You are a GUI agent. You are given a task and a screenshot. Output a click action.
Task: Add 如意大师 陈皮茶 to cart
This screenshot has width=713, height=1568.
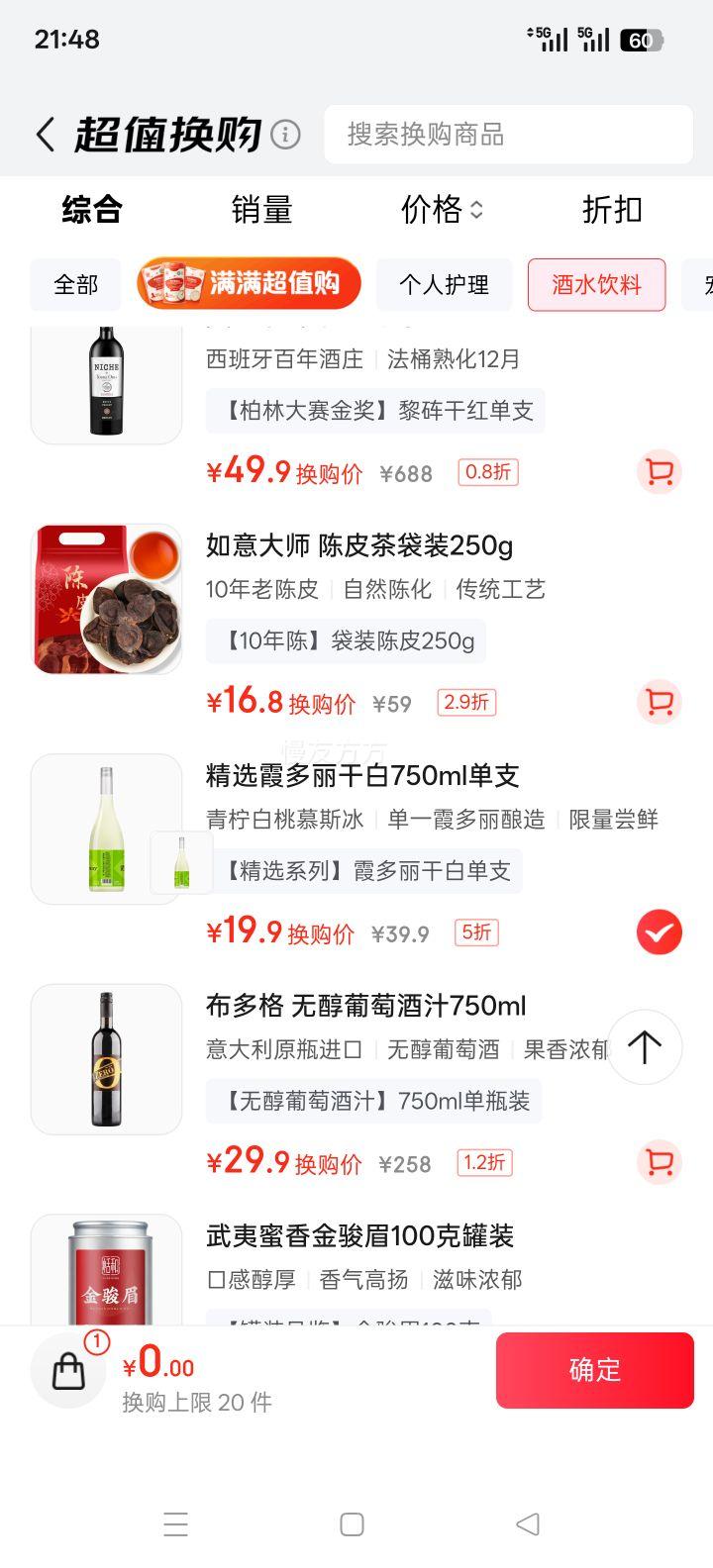click(659, 702)
